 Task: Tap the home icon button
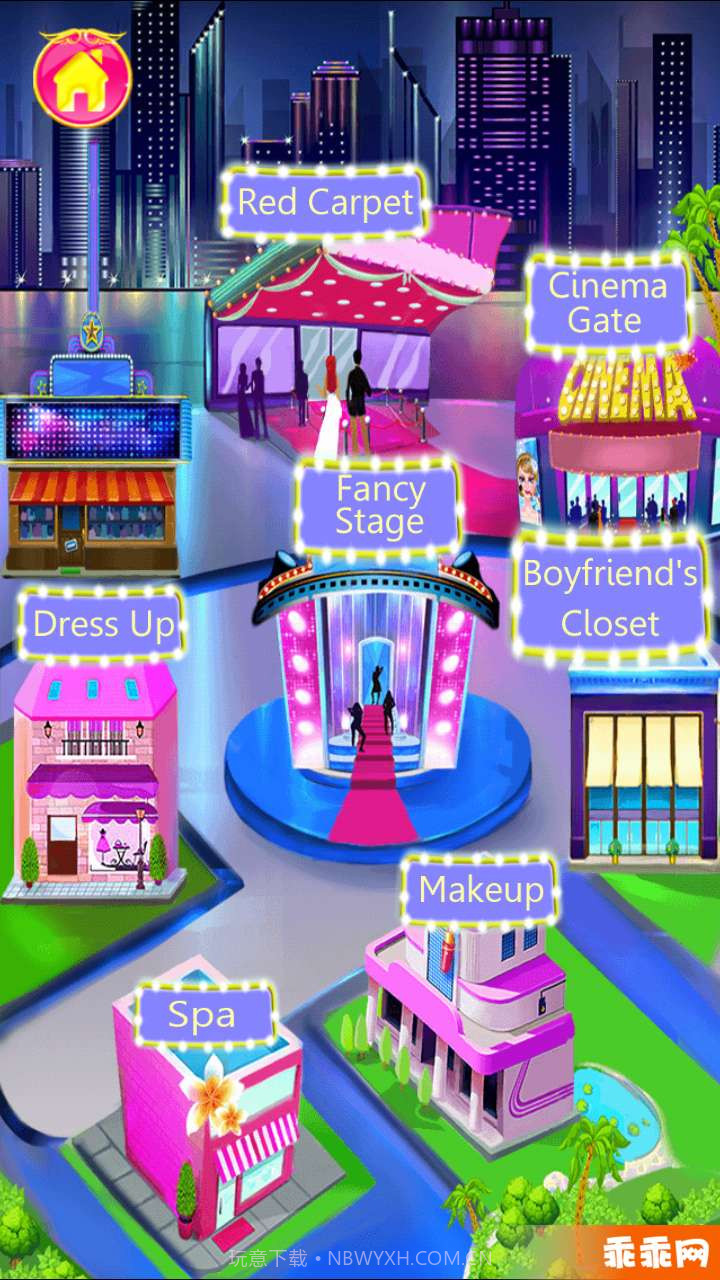click(x=82, y=80)
